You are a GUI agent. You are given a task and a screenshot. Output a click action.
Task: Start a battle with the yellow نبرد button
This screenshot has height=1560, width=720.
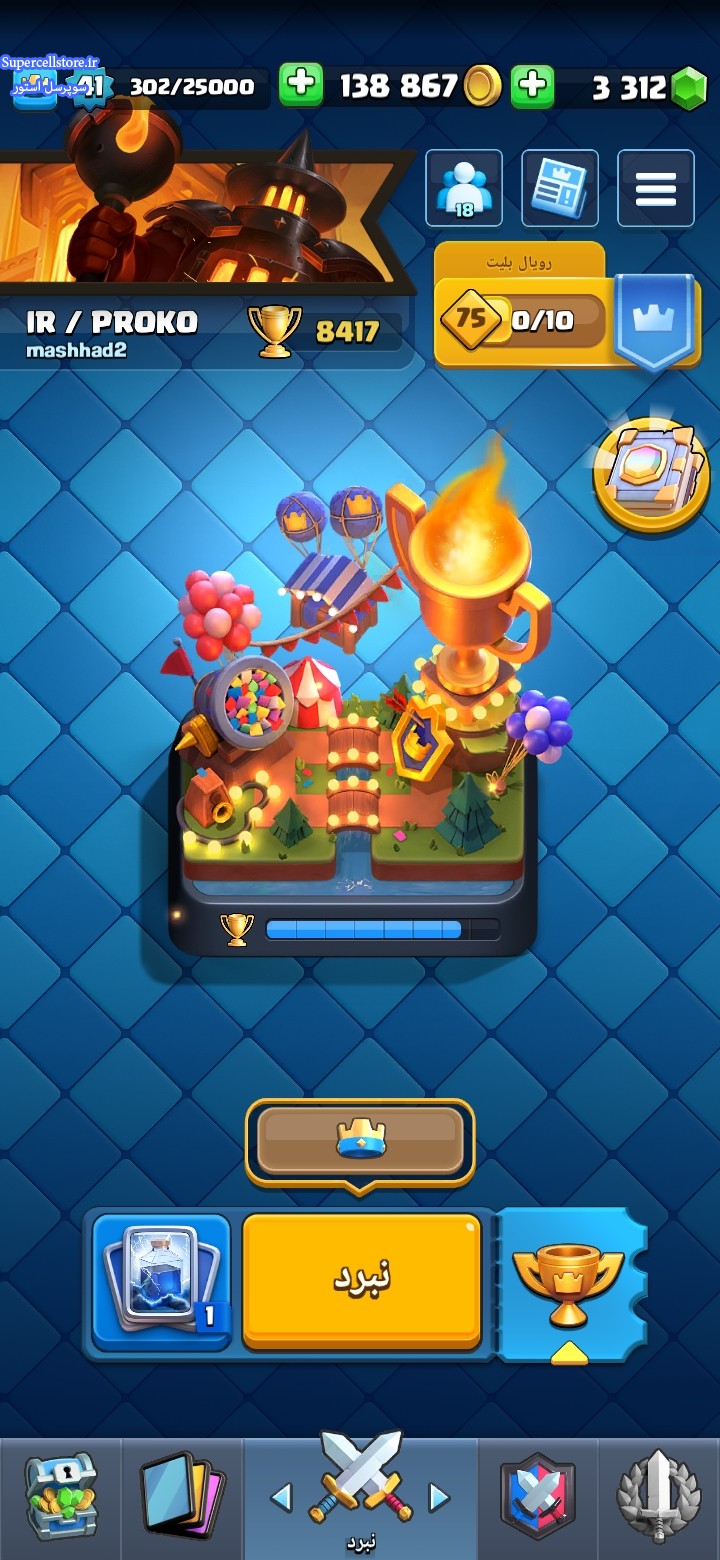[362, 1281]
